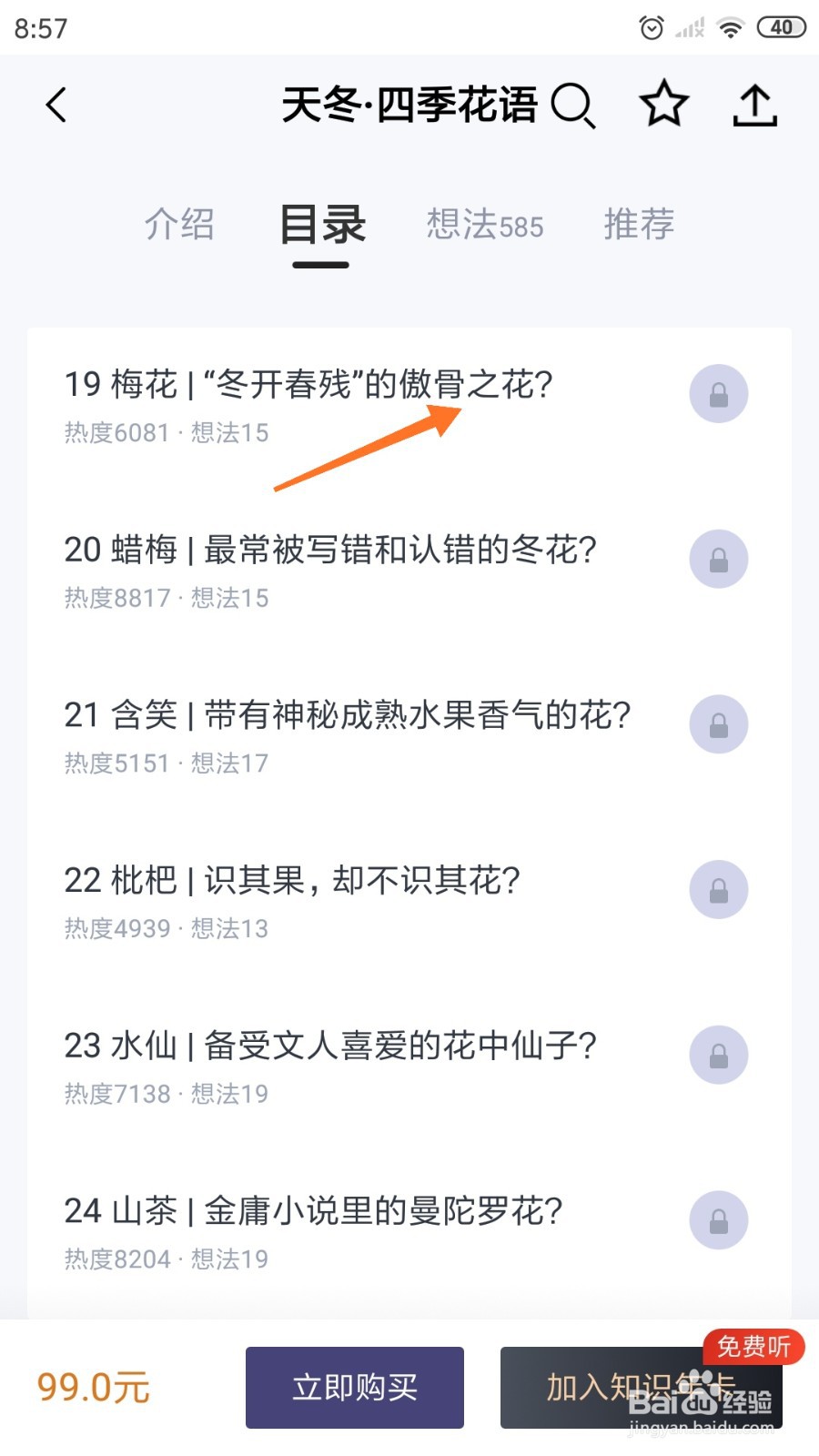Tap the orange 免费听 badge
Image resolution: width=819 pixels, height=1456 pixels.
(752, 1348)
